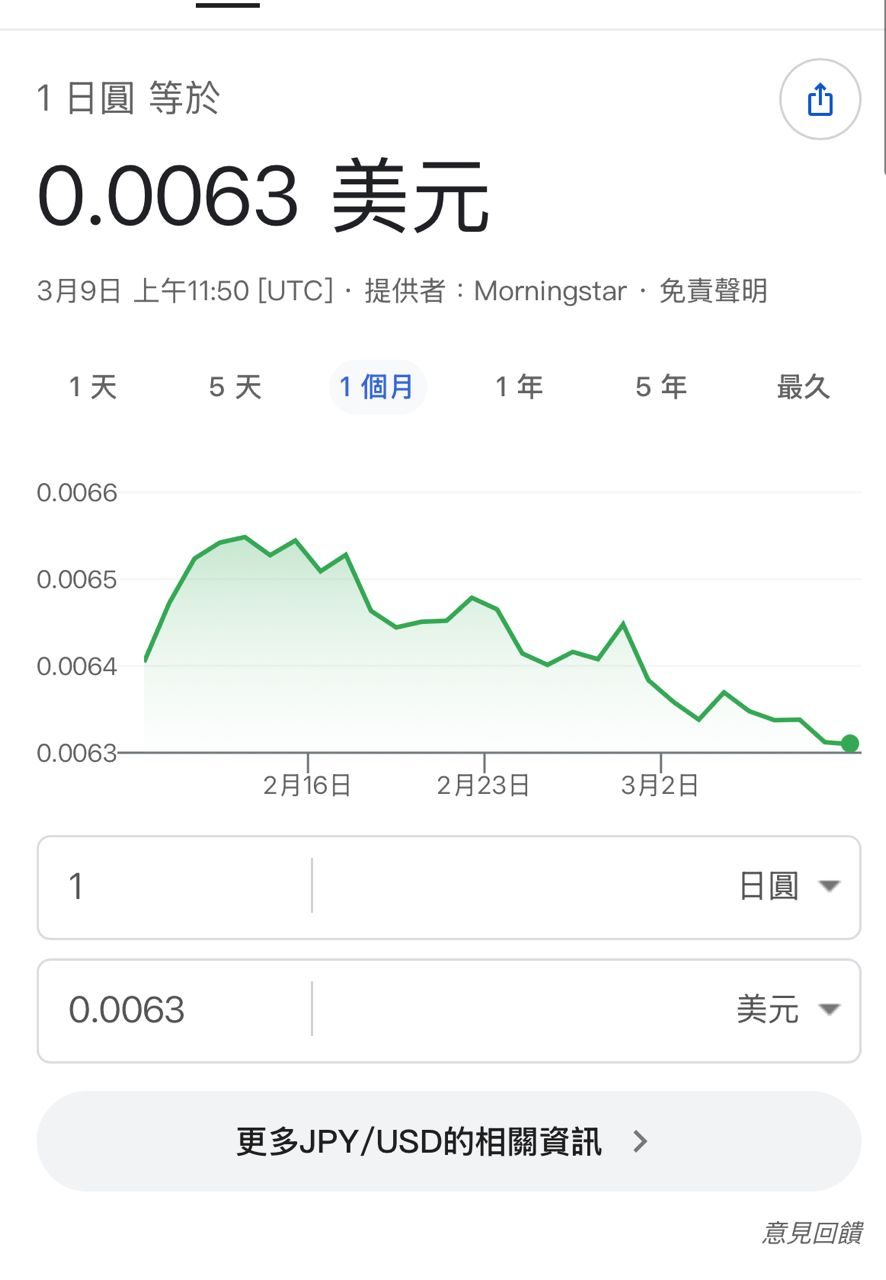
Task: Share this currency conversion result
Action: tap(819, 100)
